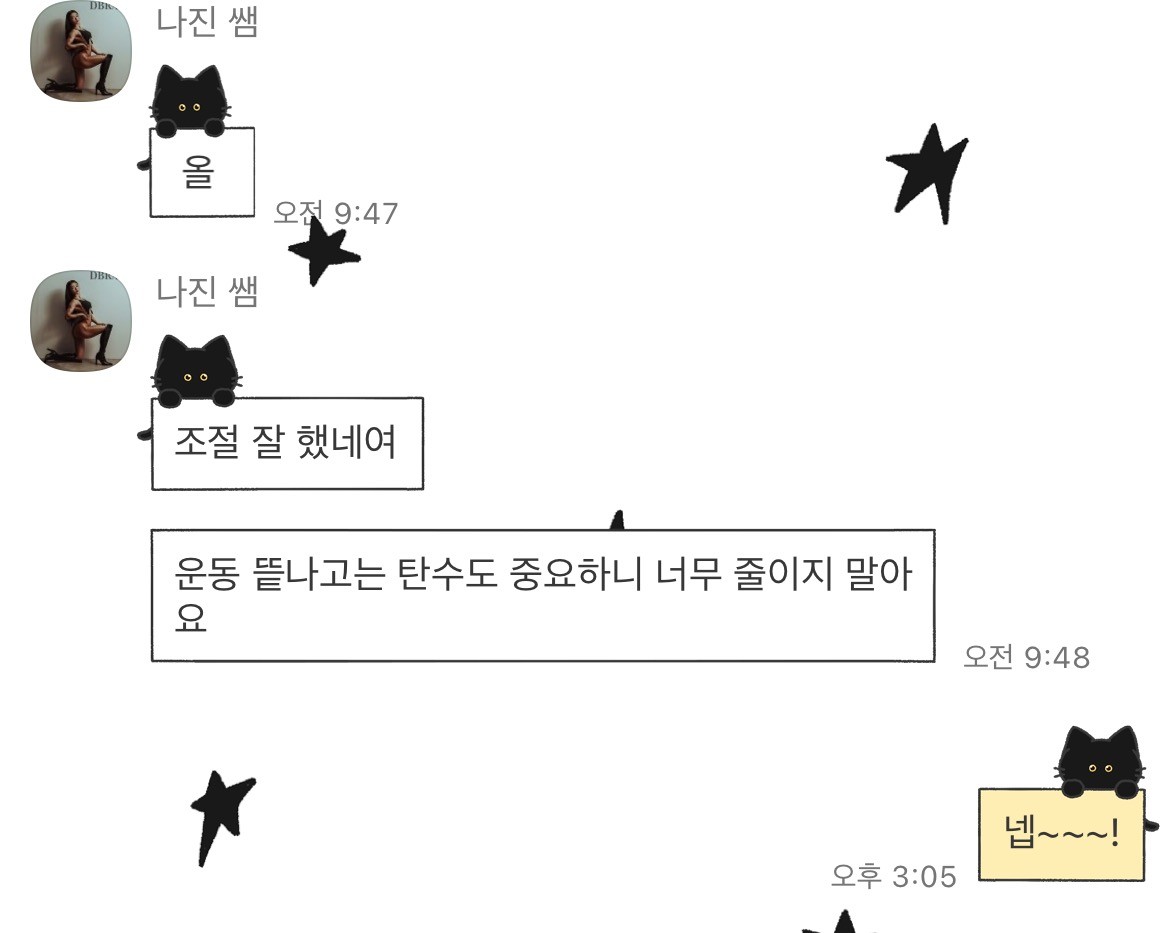Open 나진 쌤's profile photo beside the 올 message
1170x933 pixels.
[x=82, y=52]
